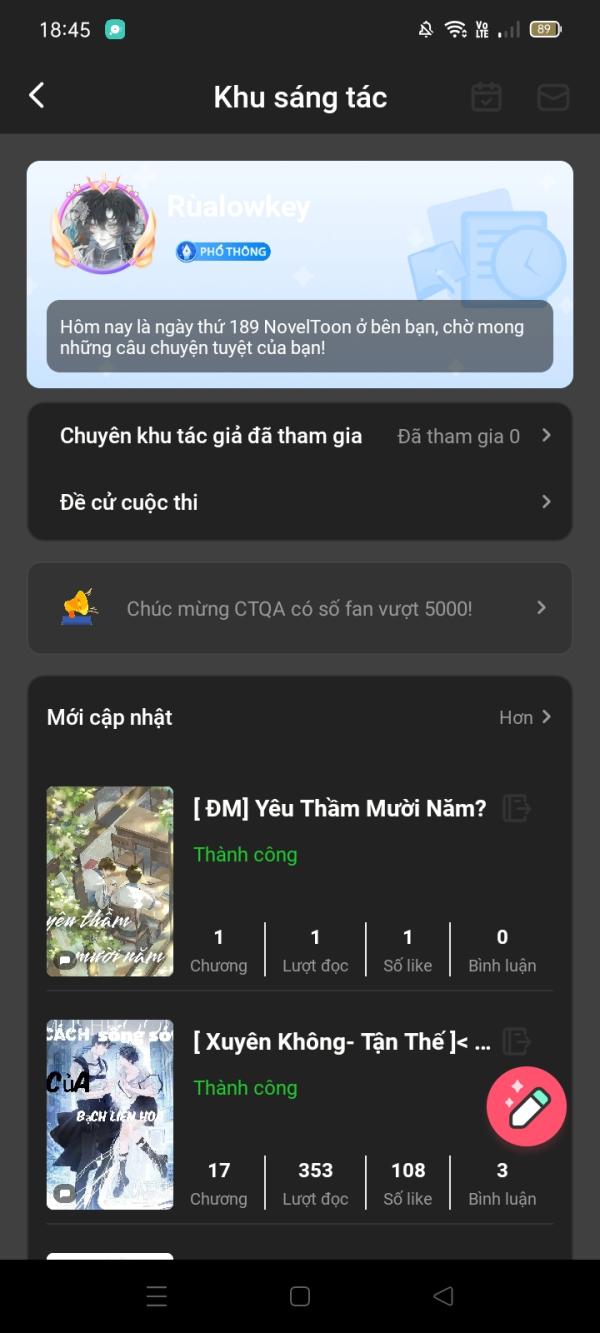The width and height of the screenshot is (600, 1333).
Task: View more under Mới cập nhật
Action: [x=525, y=717]
